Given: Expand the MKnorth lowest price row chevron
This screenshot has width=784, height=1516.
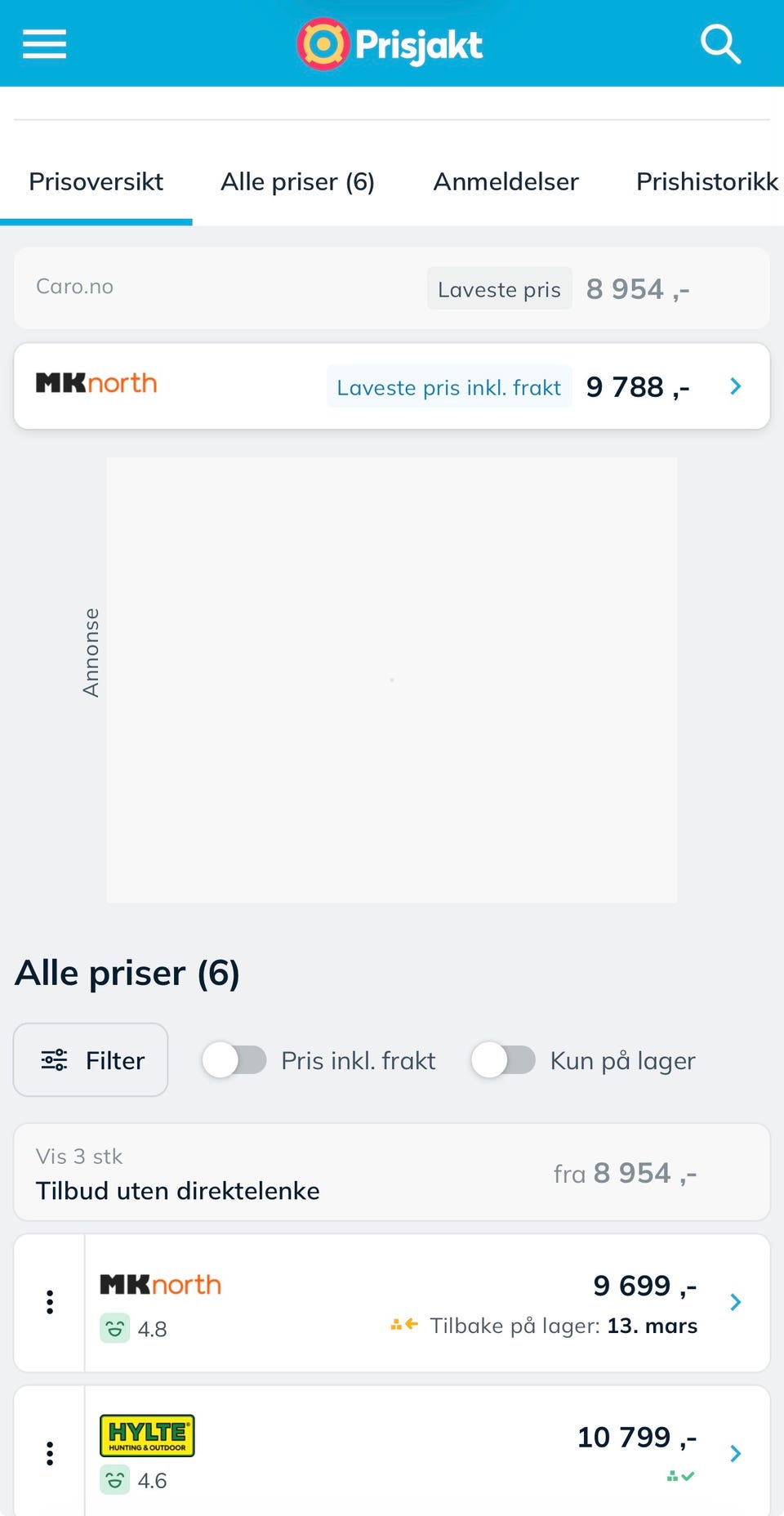Looking at the screenshot, I should pos(735,386).
